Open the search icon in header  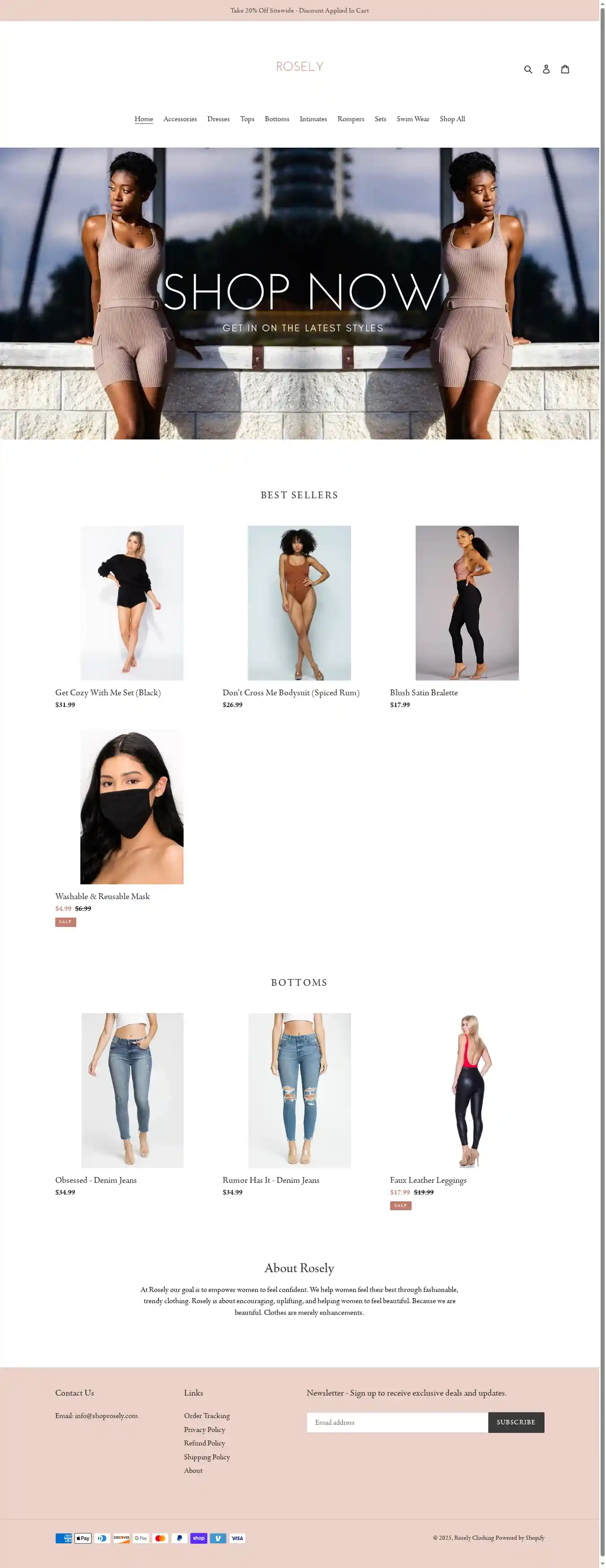(527, 70)
